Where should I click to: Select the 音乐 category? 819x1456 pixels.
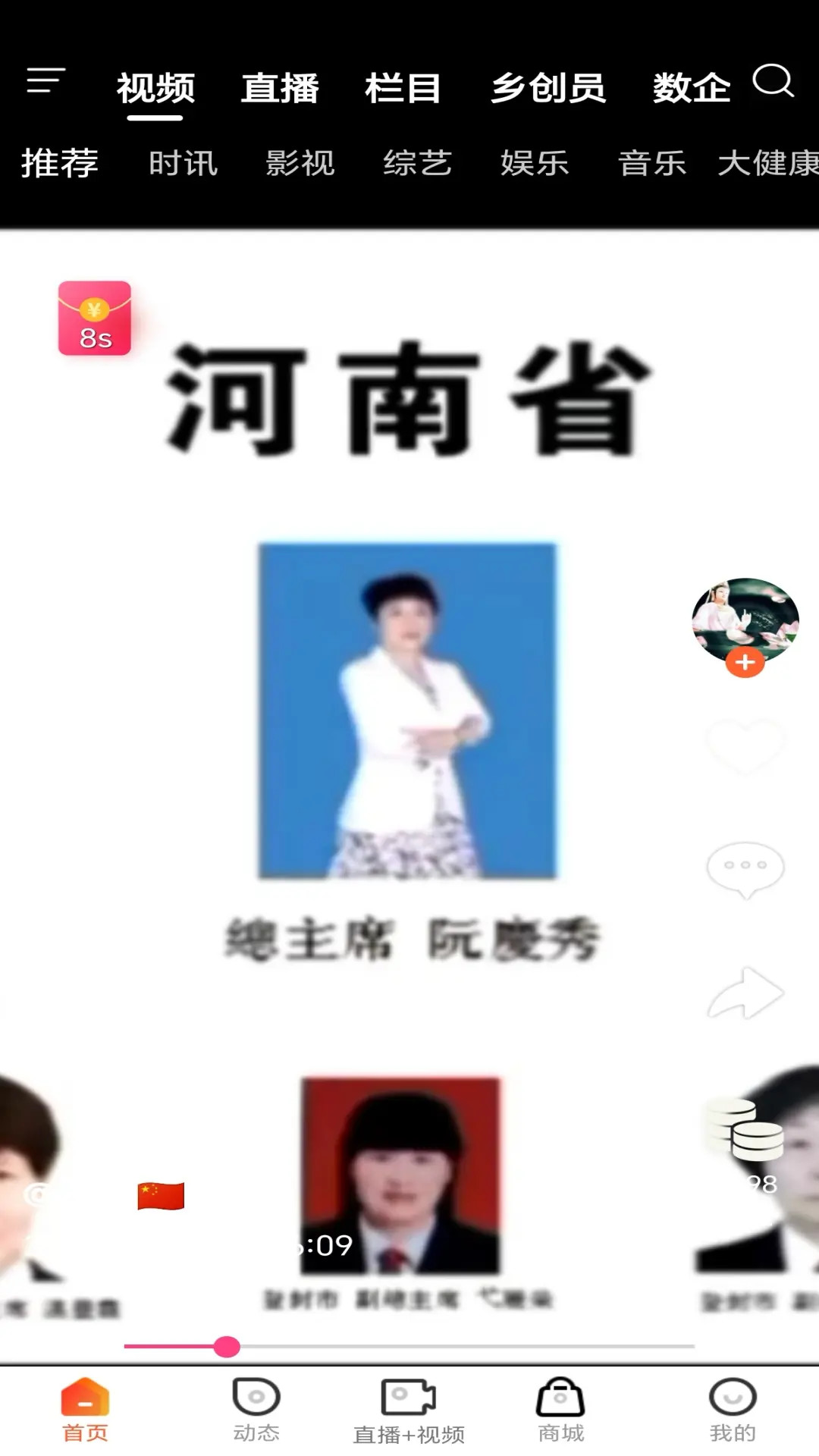point(652,163)
